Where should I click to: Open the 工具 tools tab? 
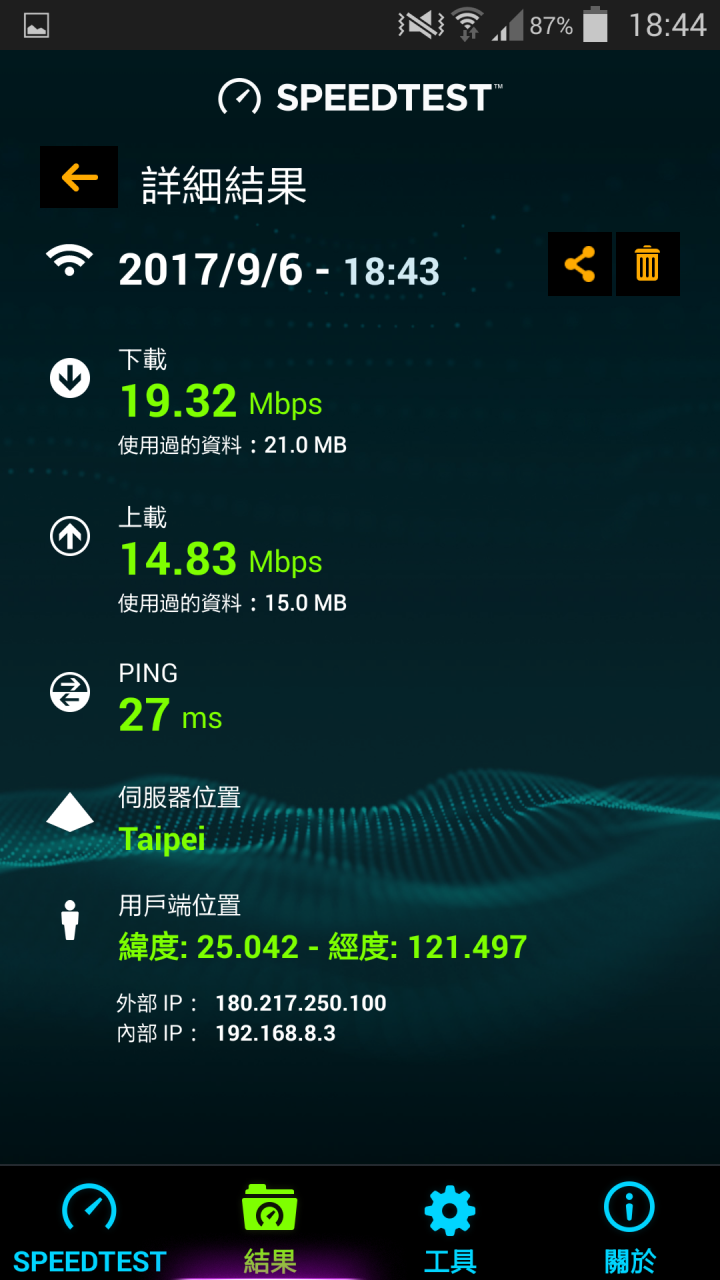[x=450, y=1224]
